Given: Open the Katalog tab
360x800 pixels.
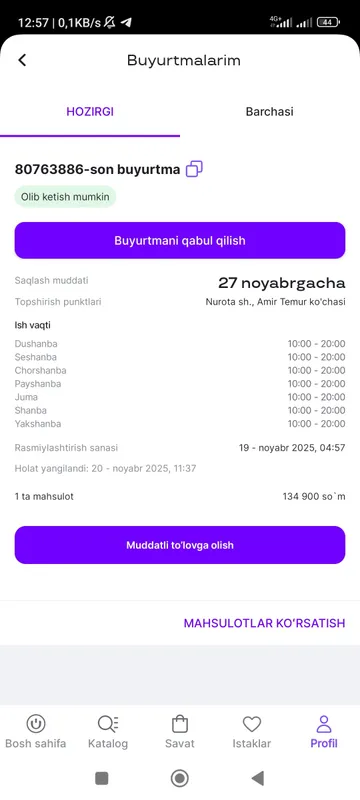Looking at the screenshot, I should point(108,732).
